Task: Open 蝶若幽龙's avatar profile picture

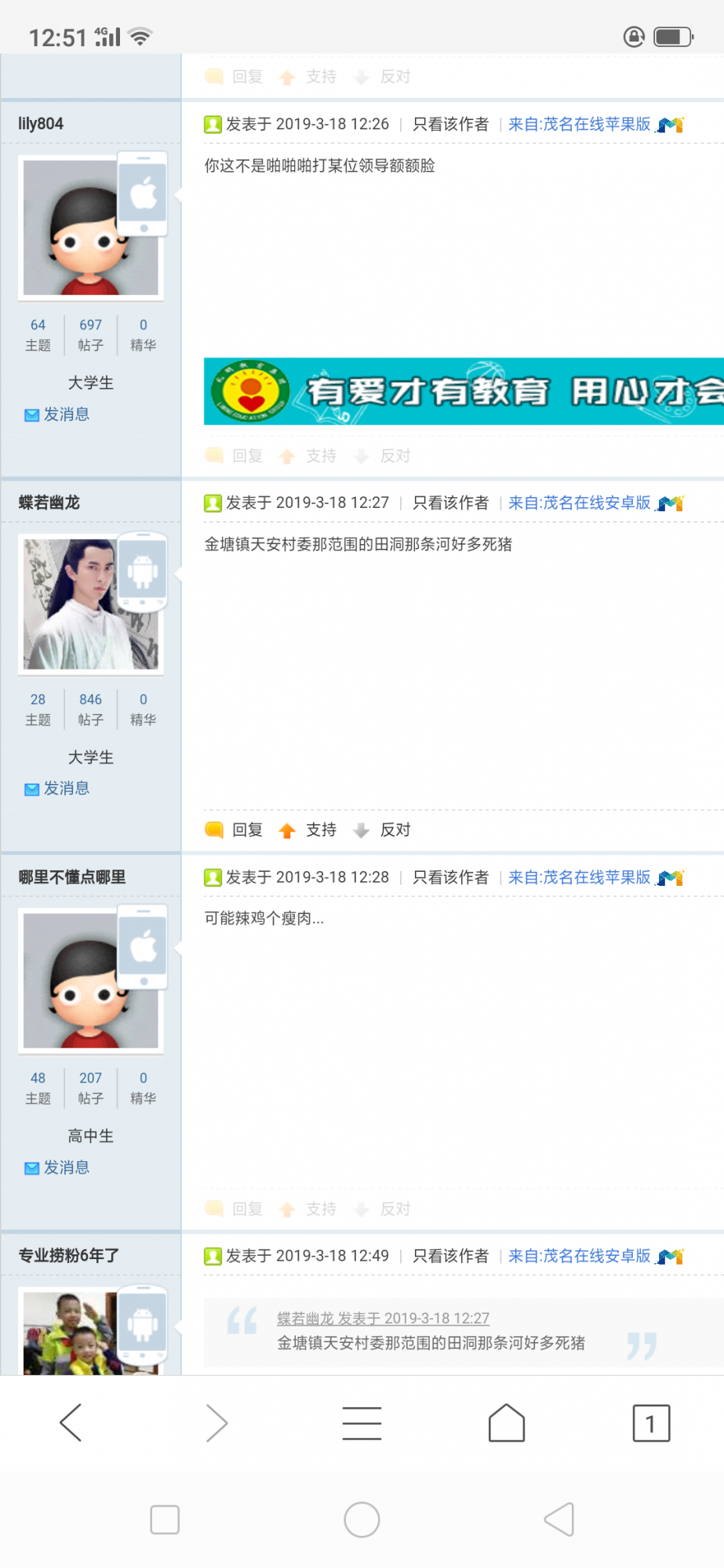Action: click(90, 604)
